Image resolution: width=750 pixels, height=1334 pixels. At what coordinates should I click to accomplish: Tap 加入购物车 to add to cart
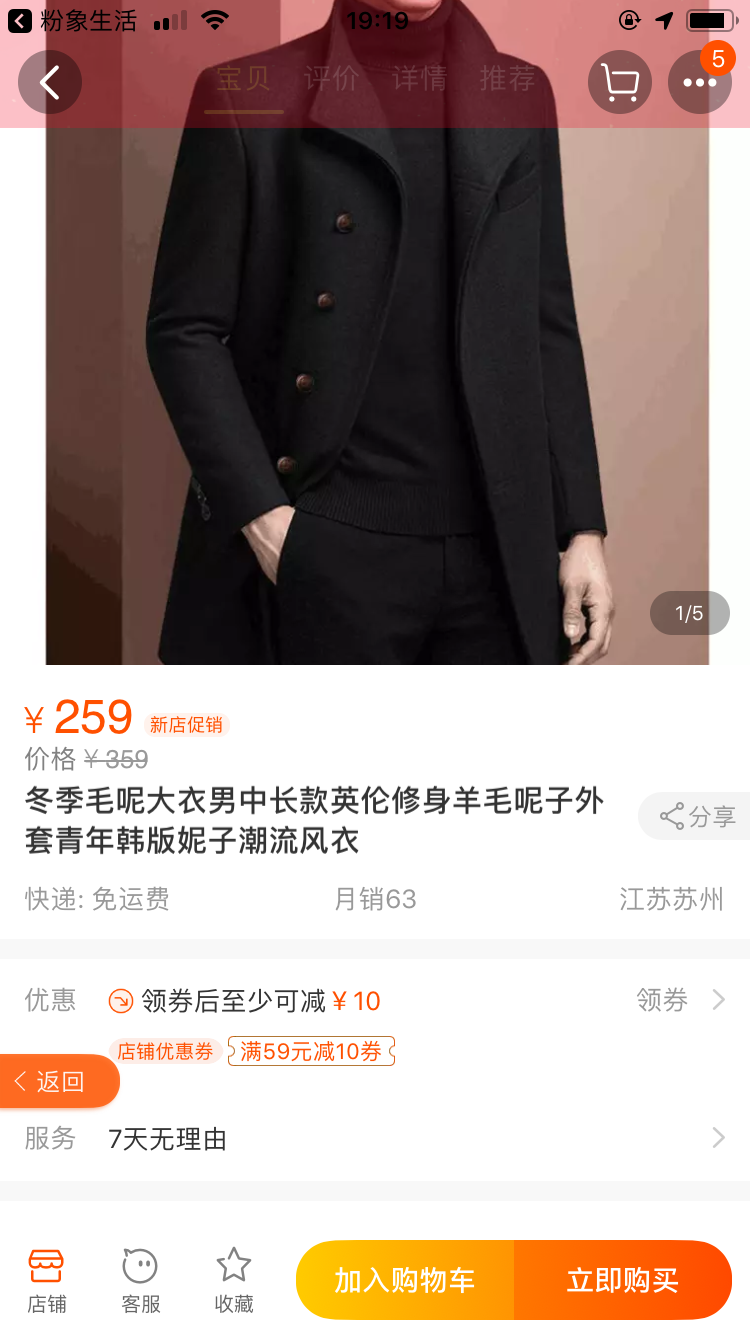tap(404, 1280)
